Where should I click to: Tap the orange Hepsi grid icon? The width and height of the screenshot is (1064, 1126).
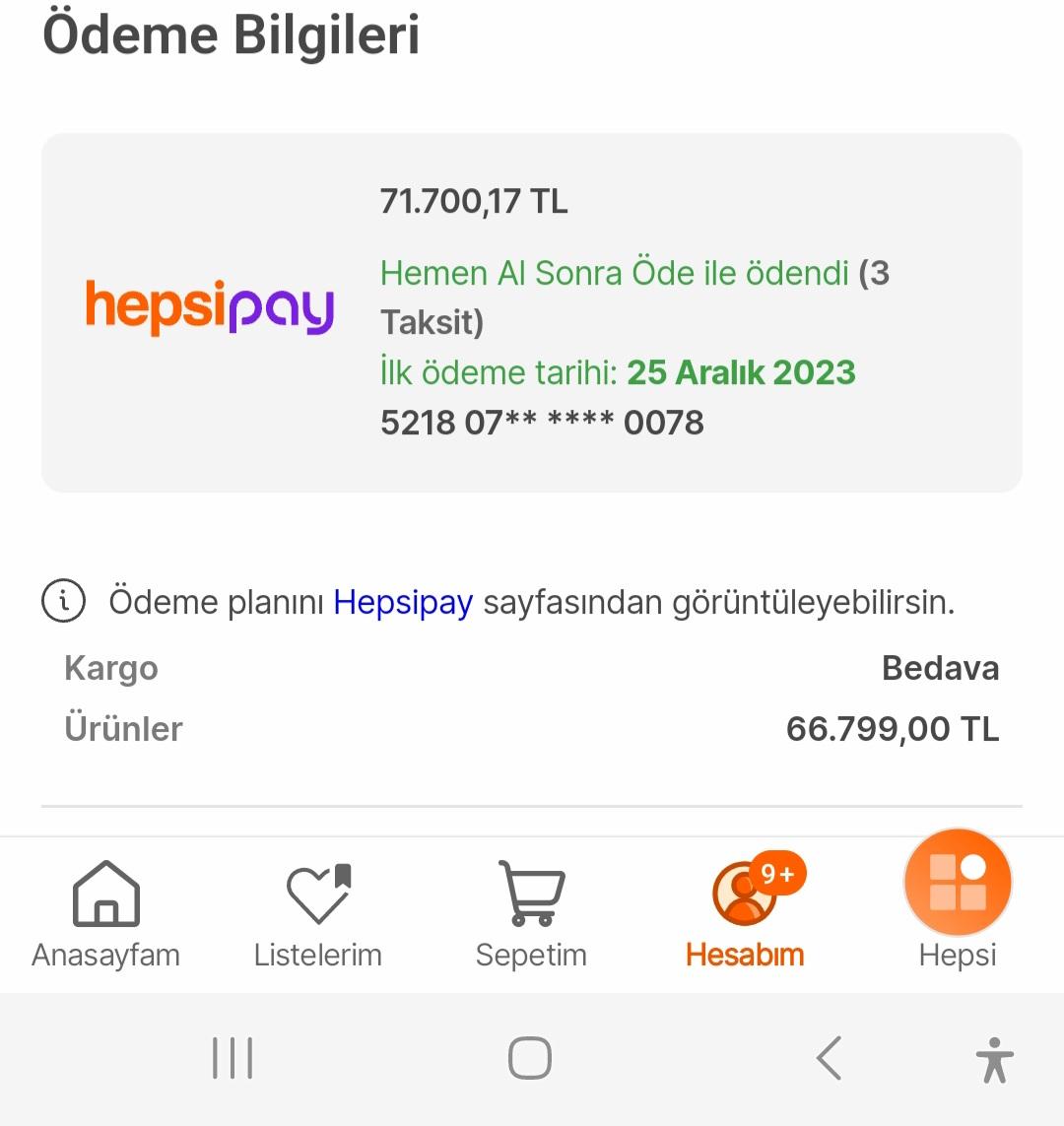click(956, 883)
